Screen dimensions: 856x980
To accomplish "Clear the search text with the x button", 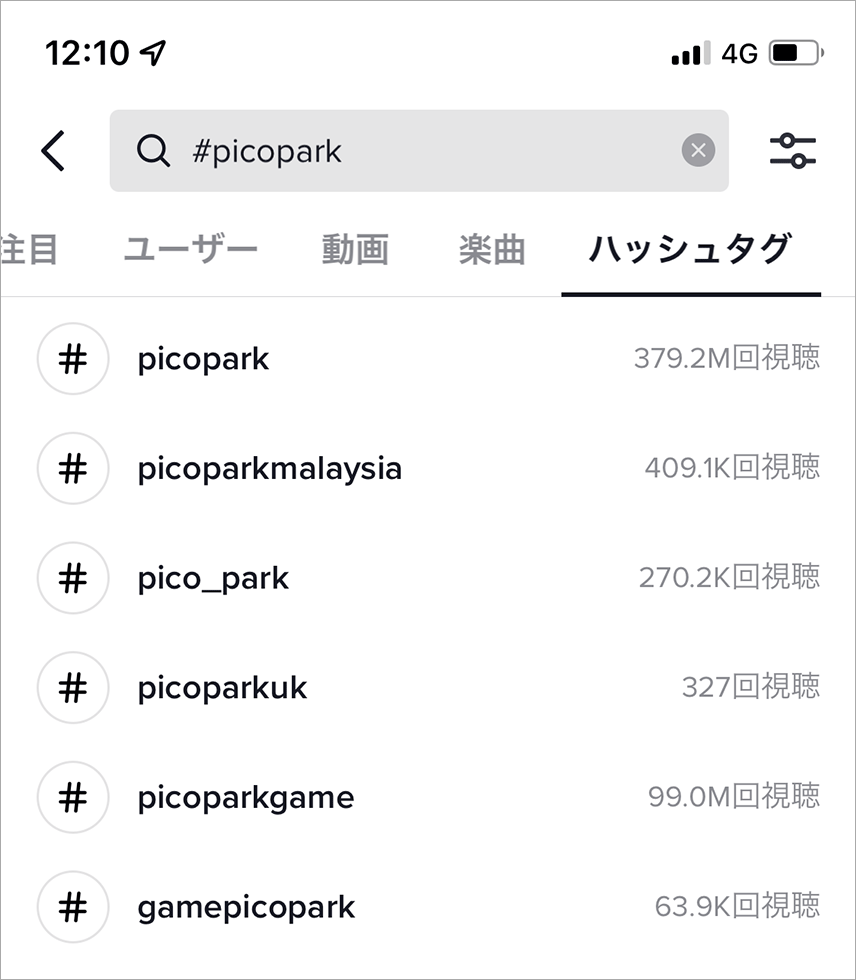I will (x=698, y=150).
